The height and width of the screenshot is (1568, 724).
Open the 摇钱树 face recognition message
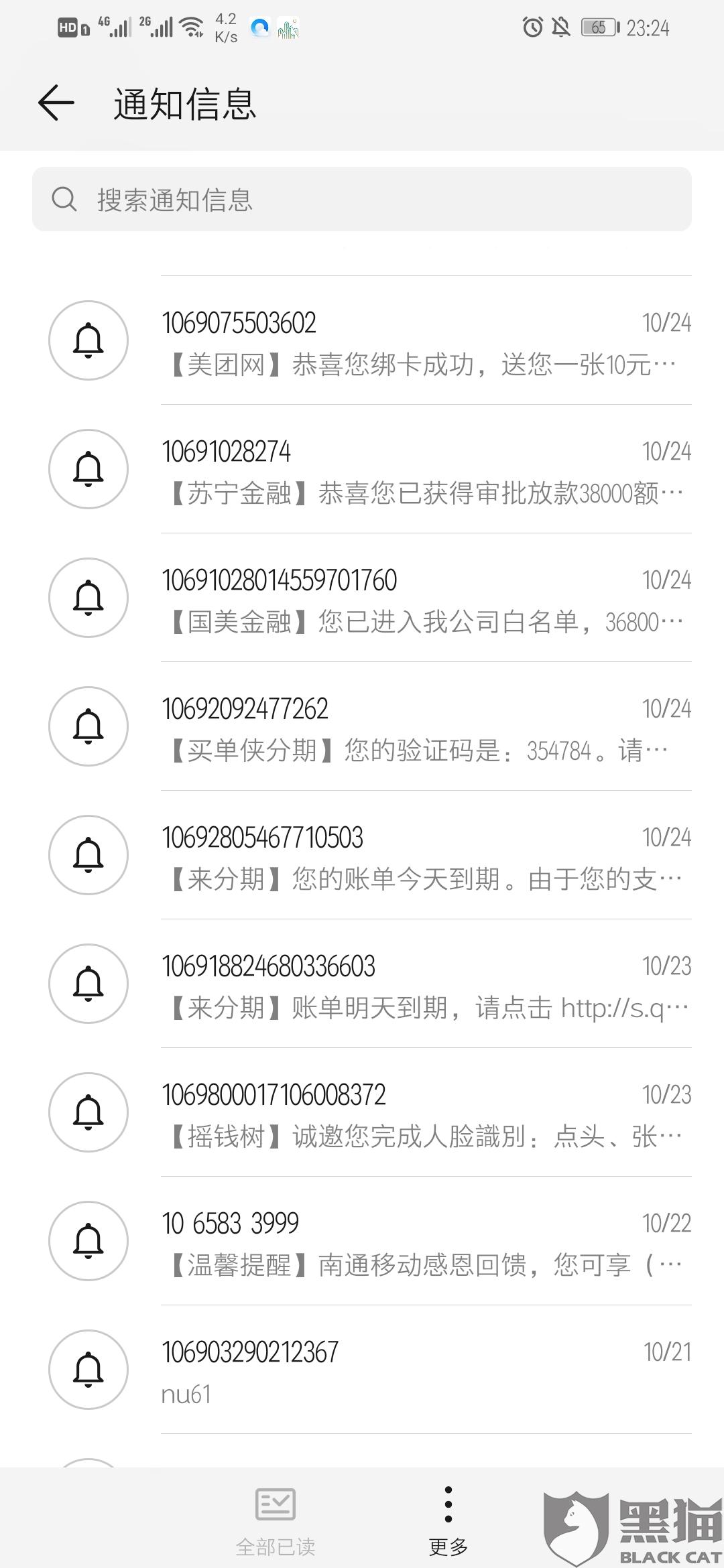425,1114
